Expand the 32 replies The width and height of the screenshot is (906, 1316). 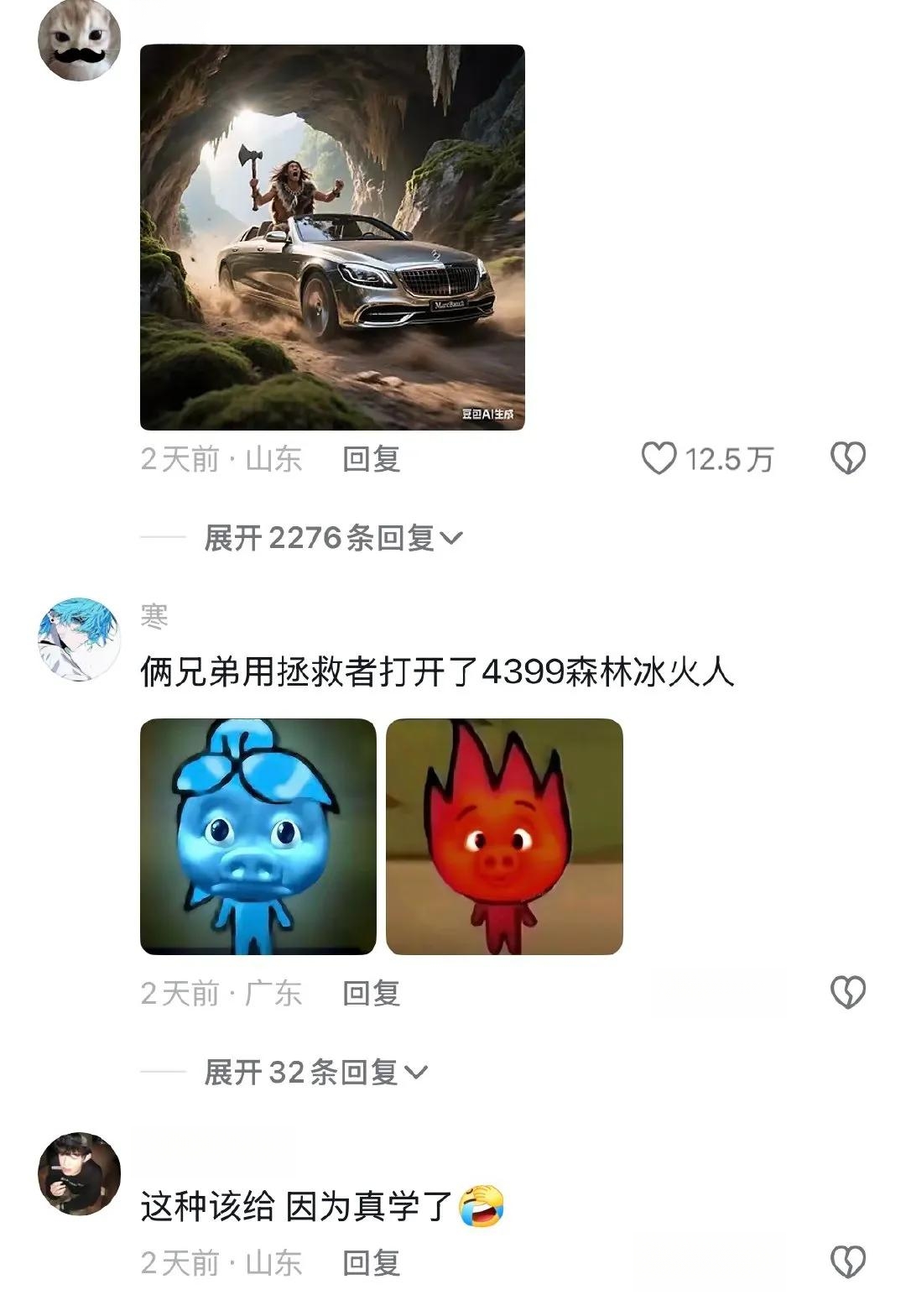tap(315, 1072)
